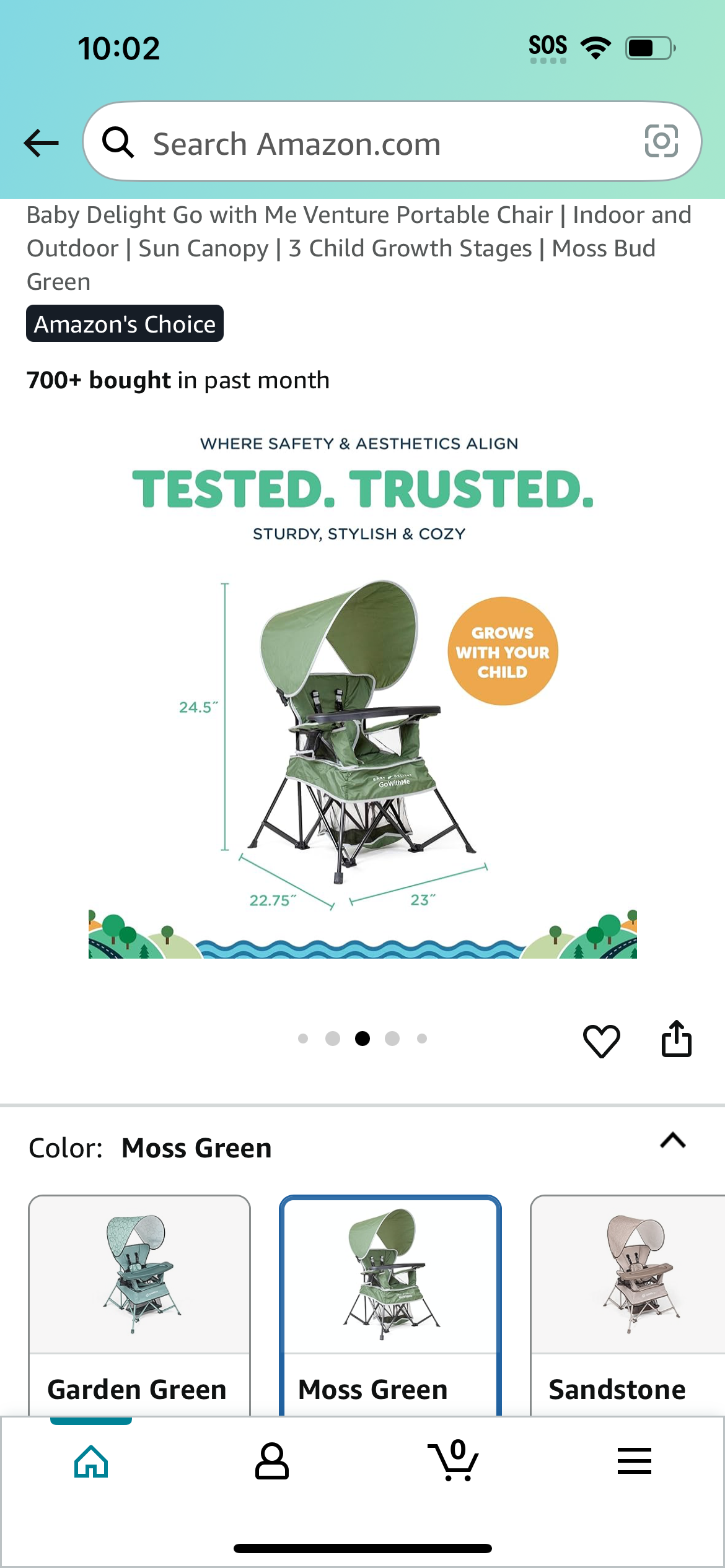Open the camera lens search icon

[661, 141]
